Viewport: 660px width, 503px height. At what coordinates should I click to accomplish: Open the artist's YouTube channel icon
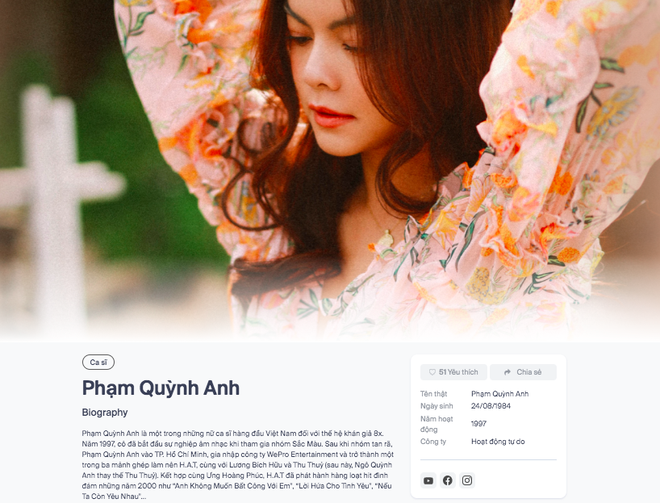pyautogui.click(x=429, y=480)
